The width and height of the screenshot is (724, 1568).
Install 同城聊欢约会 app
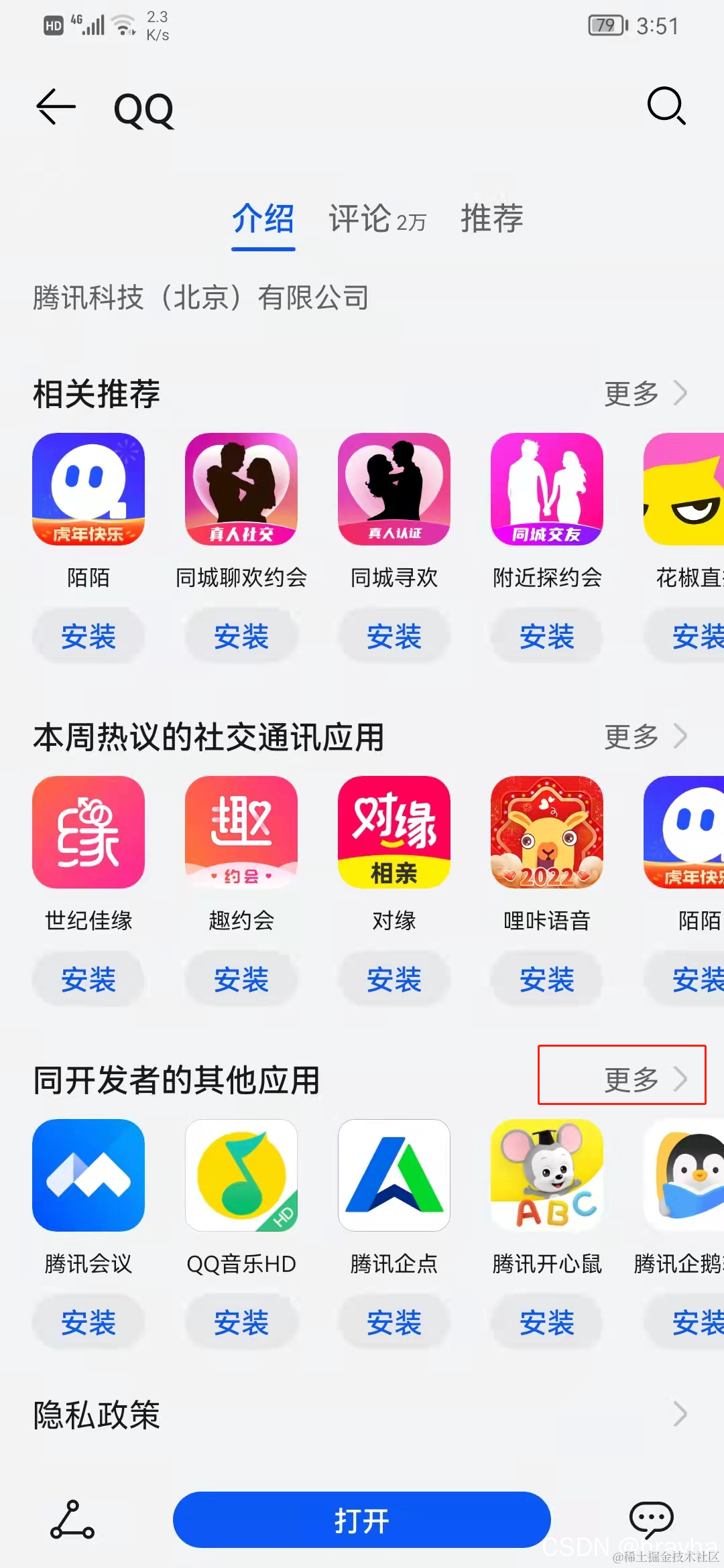click(241, 636)
